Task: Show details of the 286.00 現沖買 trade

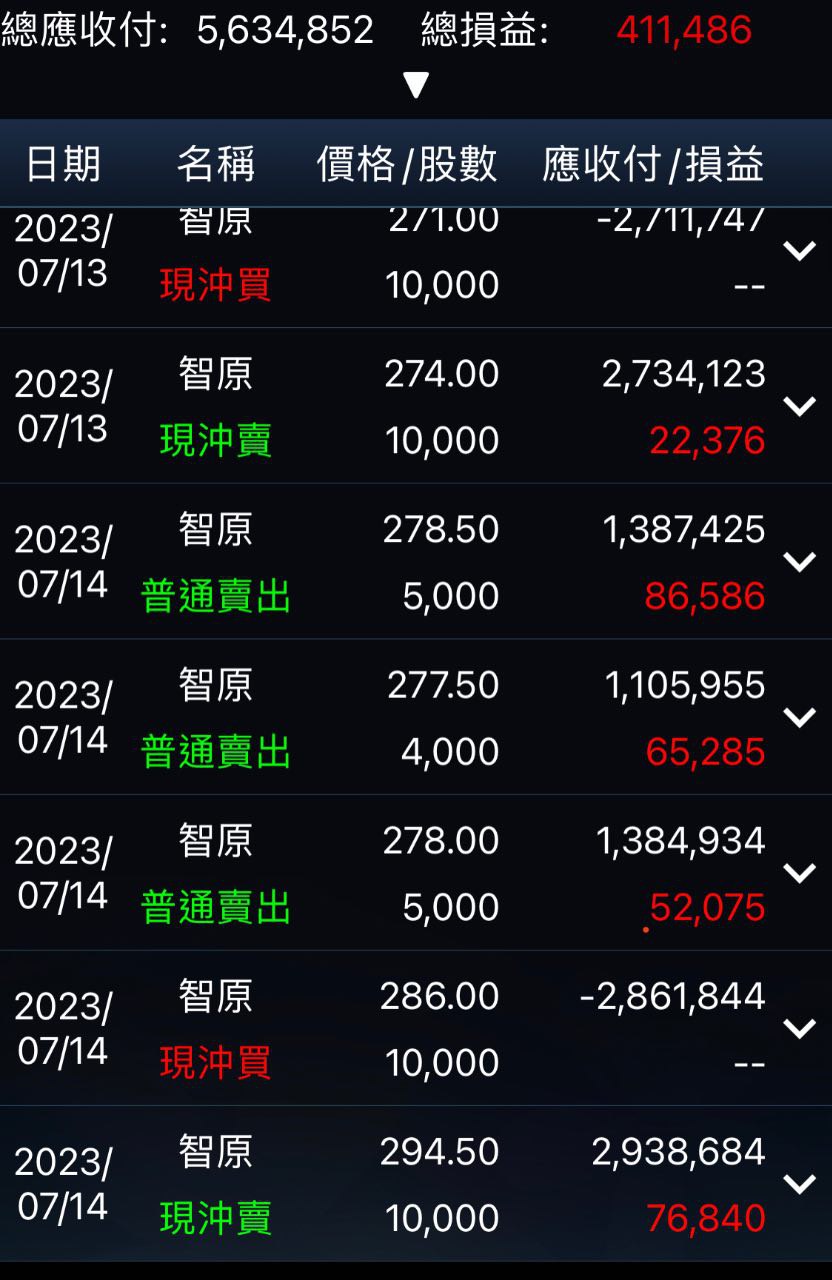Action: [799, 1028]
